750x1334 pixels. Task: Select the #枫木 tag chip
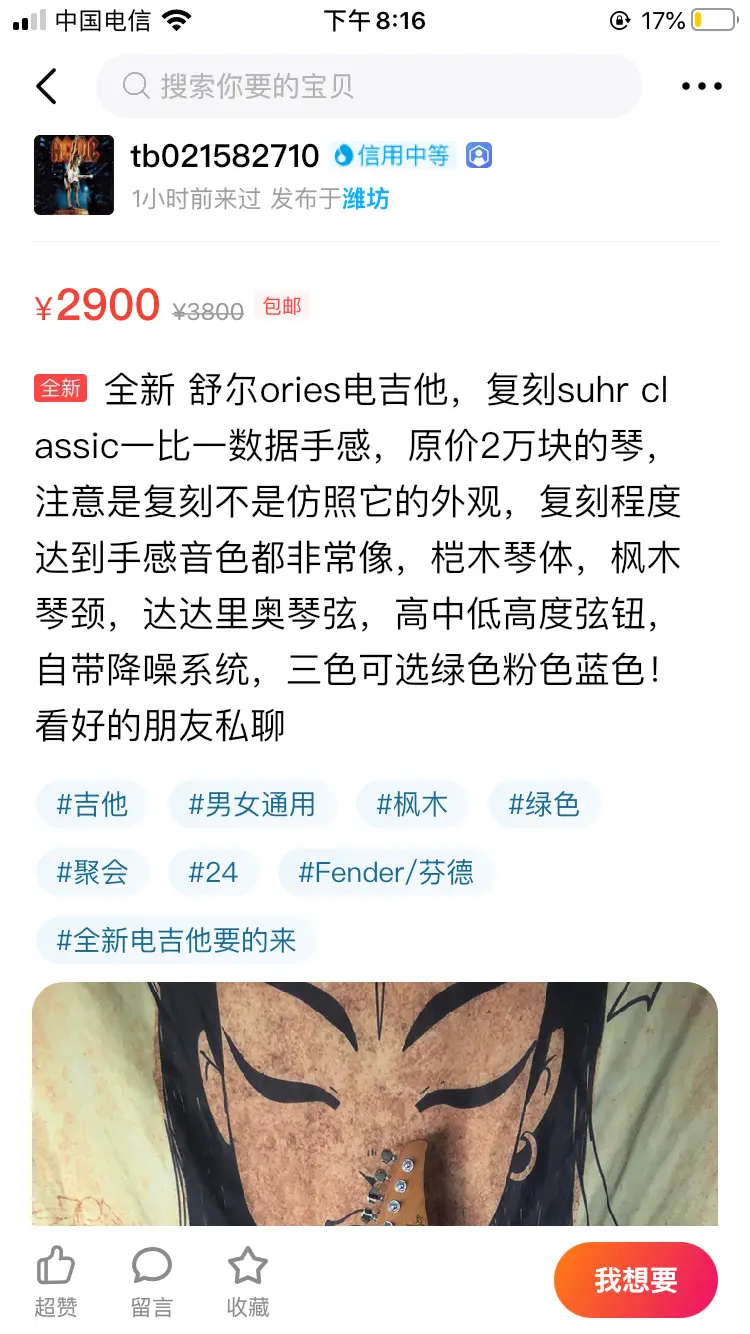tap(412, 804)
